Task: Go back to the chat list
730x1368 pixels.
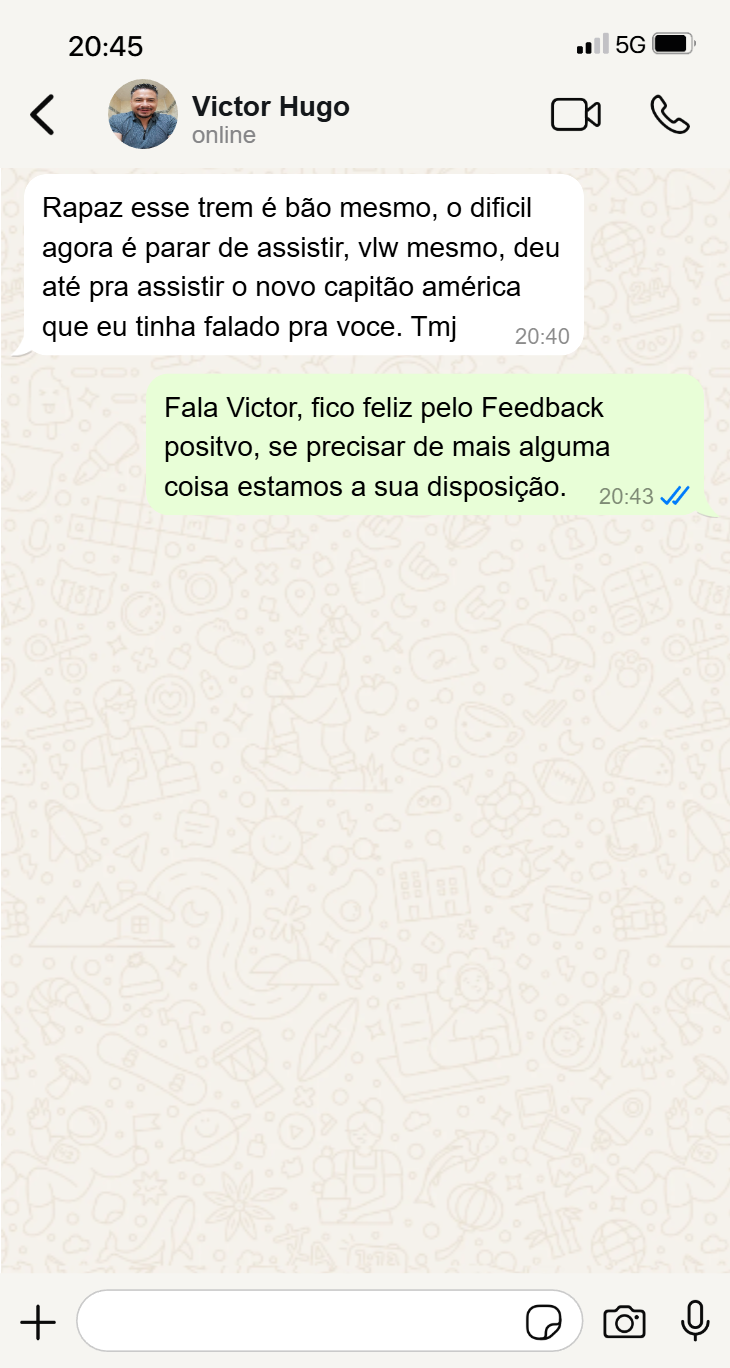Action: (x=42, y=115)
